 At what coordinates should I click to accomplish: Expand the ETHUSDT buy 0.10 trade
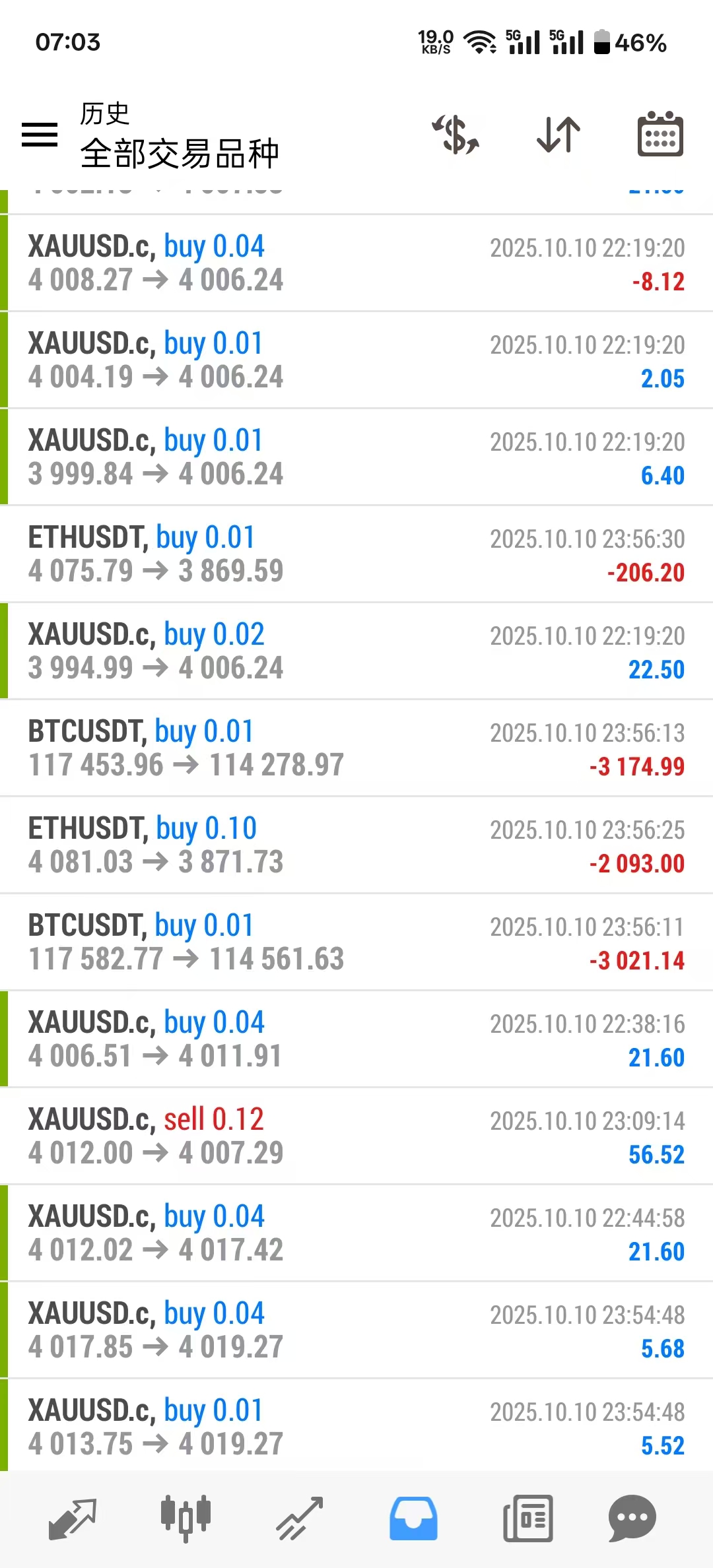point(356,845)
